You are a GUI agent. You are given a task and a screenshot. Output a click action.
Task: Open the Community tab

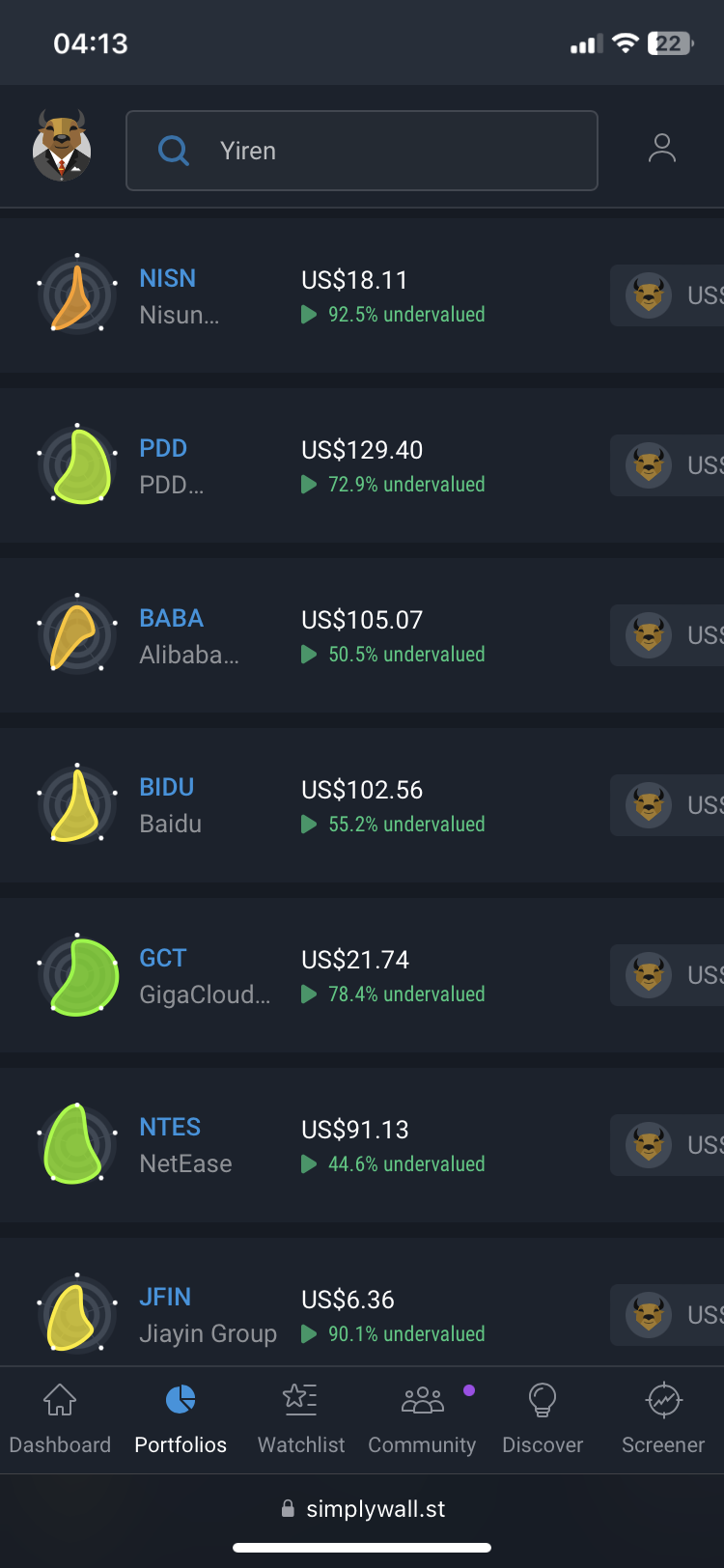click(x=422, y=1419)
